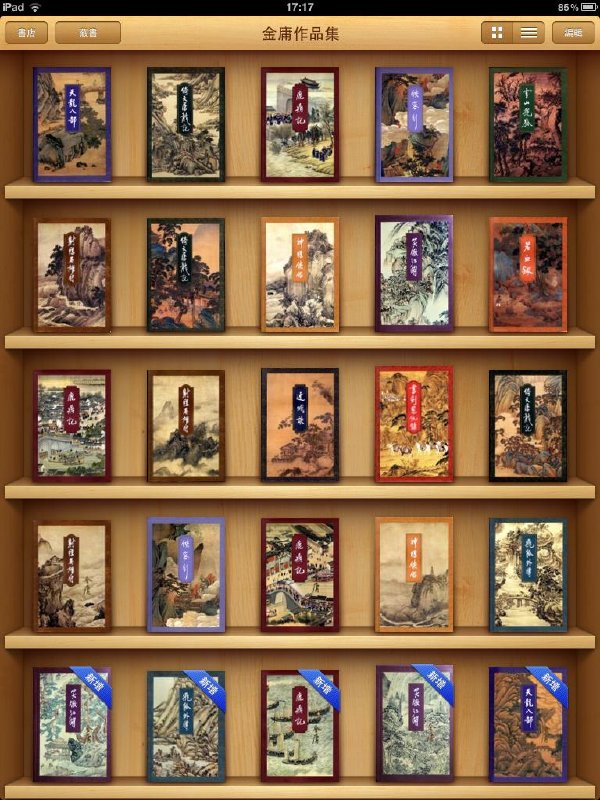Open 鹿鼎記 marked 新增

(x=300, y=726)
